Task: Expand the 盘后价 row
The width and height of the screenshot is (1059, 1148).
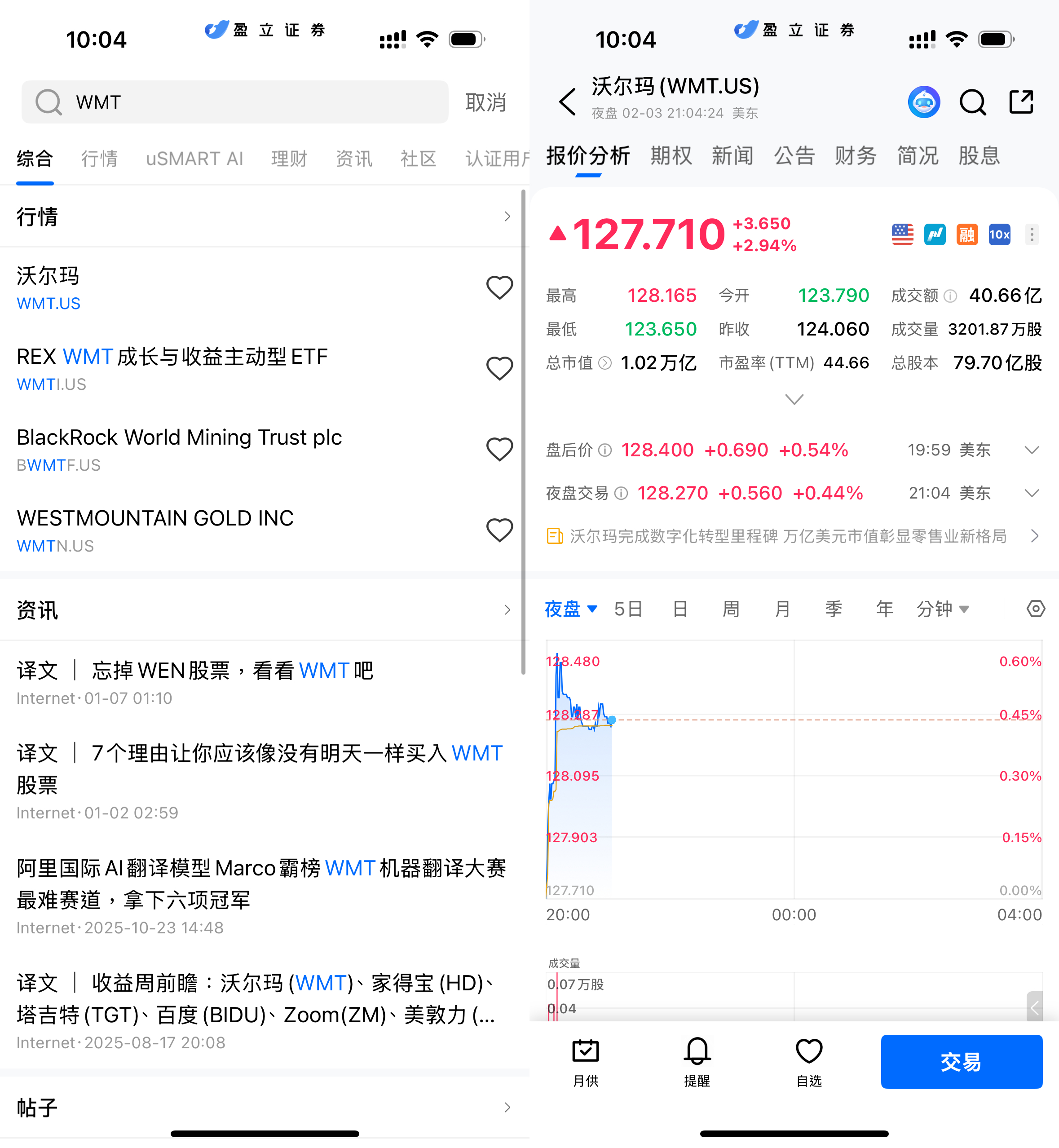Action: [x=1032, y=450]
